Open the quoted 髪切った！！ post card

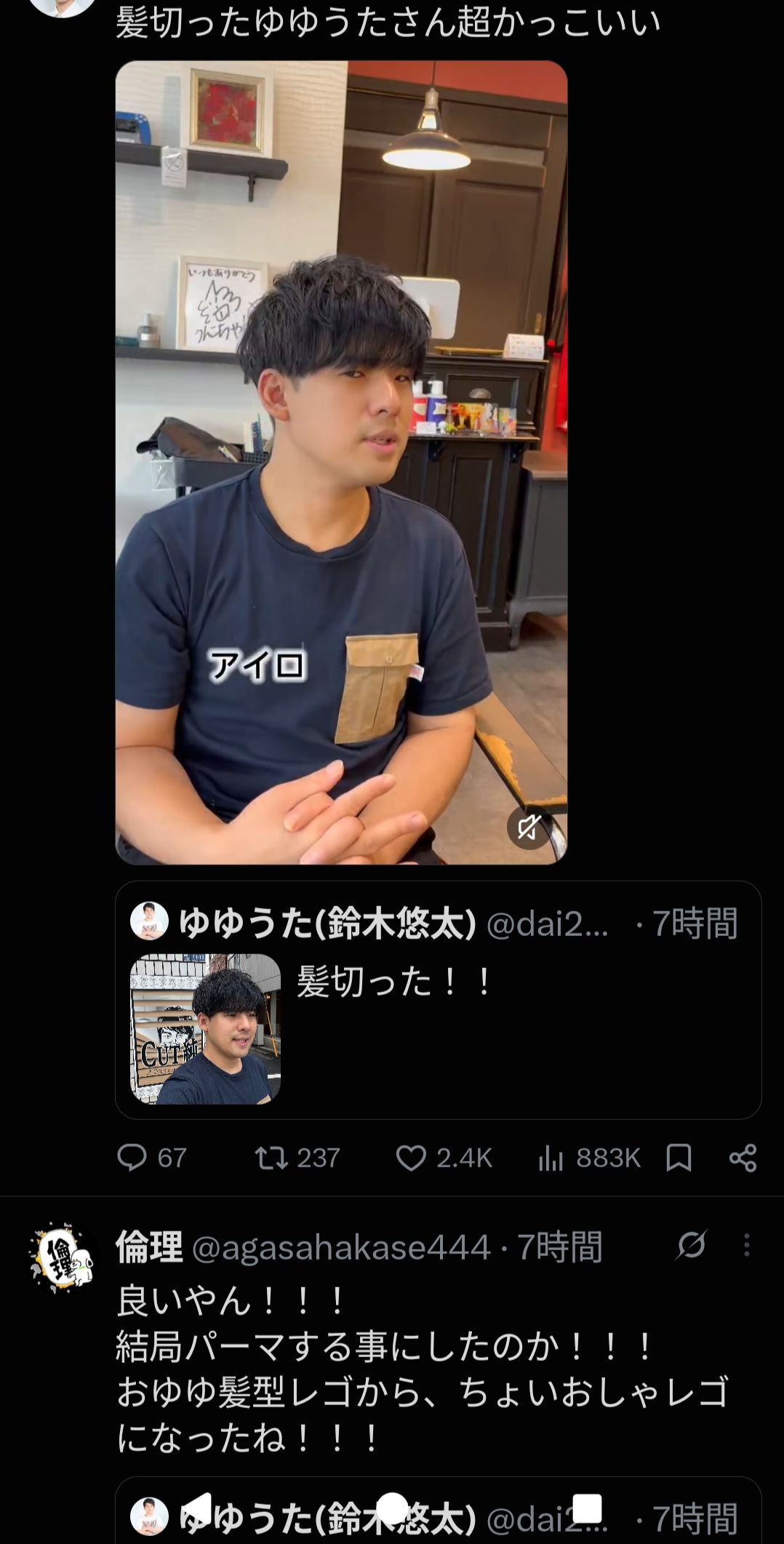438,1000
